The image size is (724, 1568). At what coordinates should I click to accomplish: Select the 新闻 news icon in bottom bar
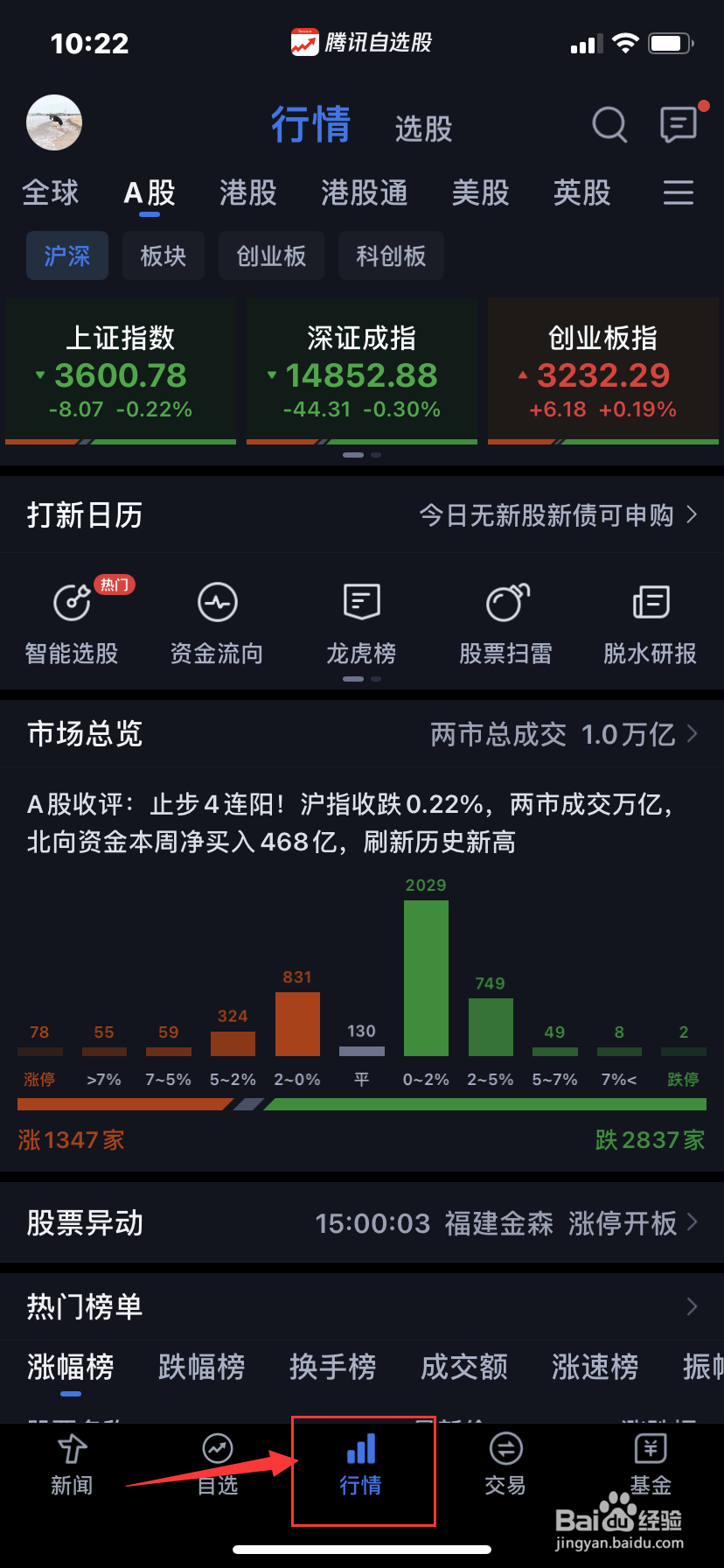(x=72, y=1465)
